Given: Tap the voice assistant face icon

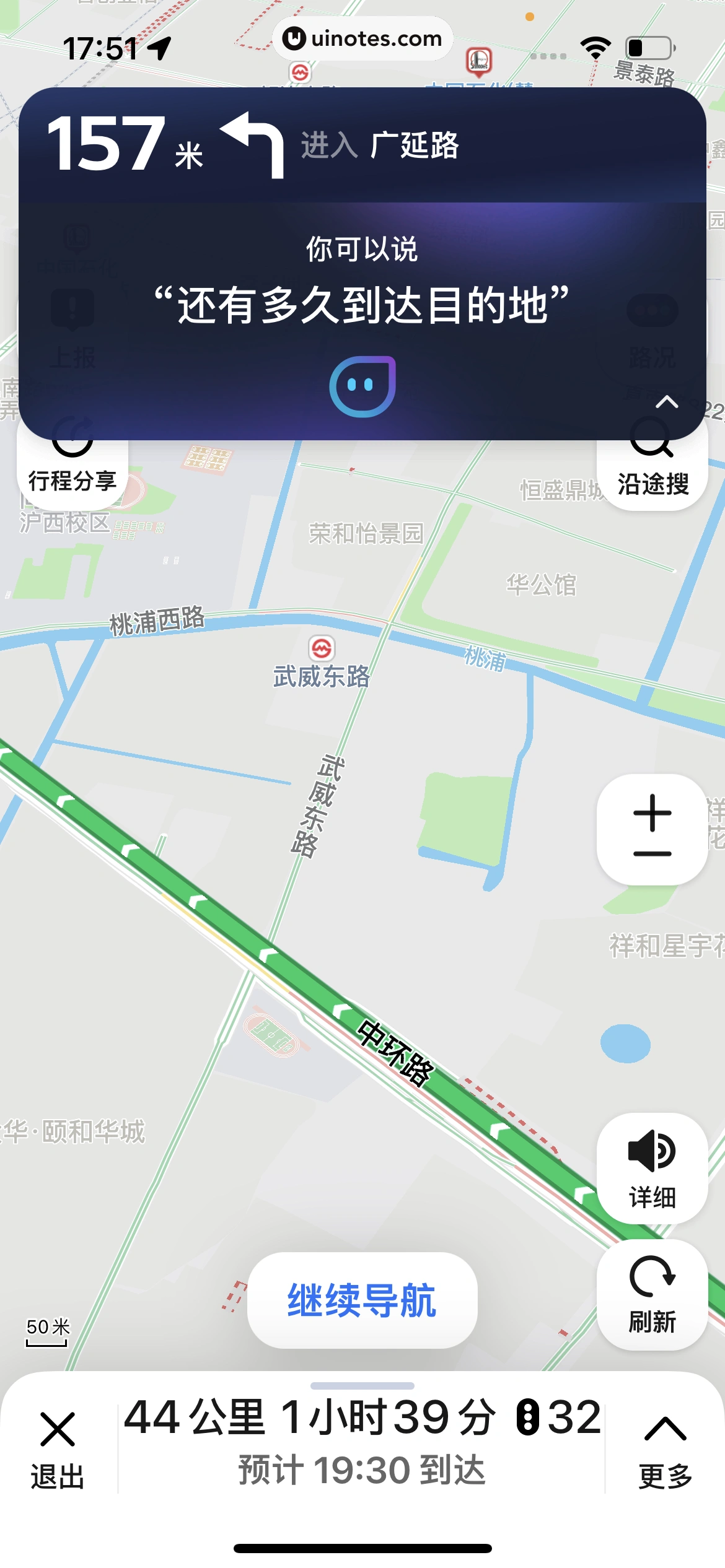Looking at the screenshot, I should click(x=362, y=386).
